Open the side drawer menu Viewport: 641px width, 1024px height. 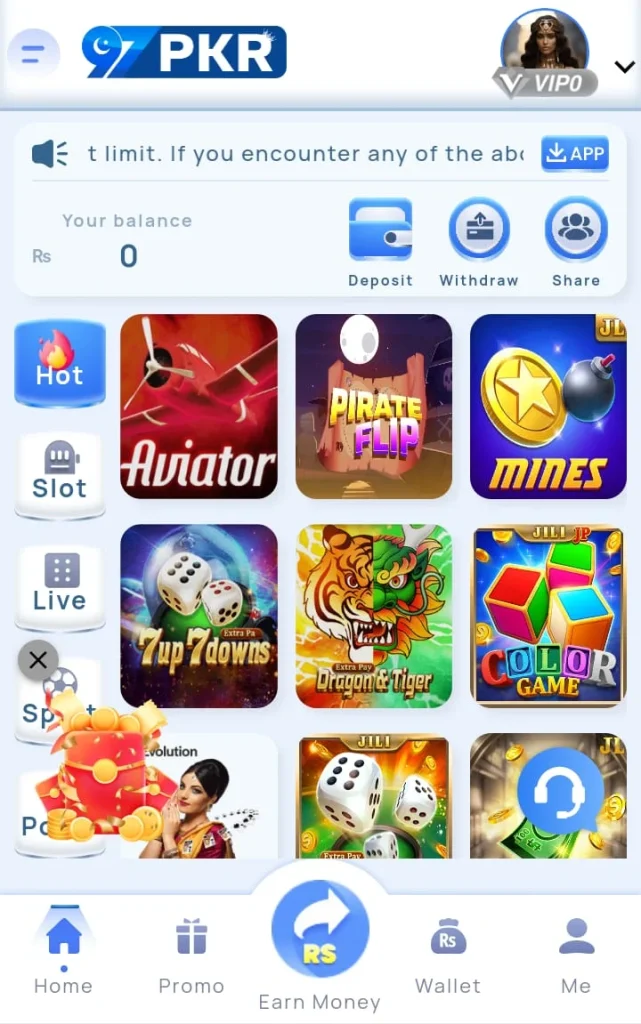point(33,53)
